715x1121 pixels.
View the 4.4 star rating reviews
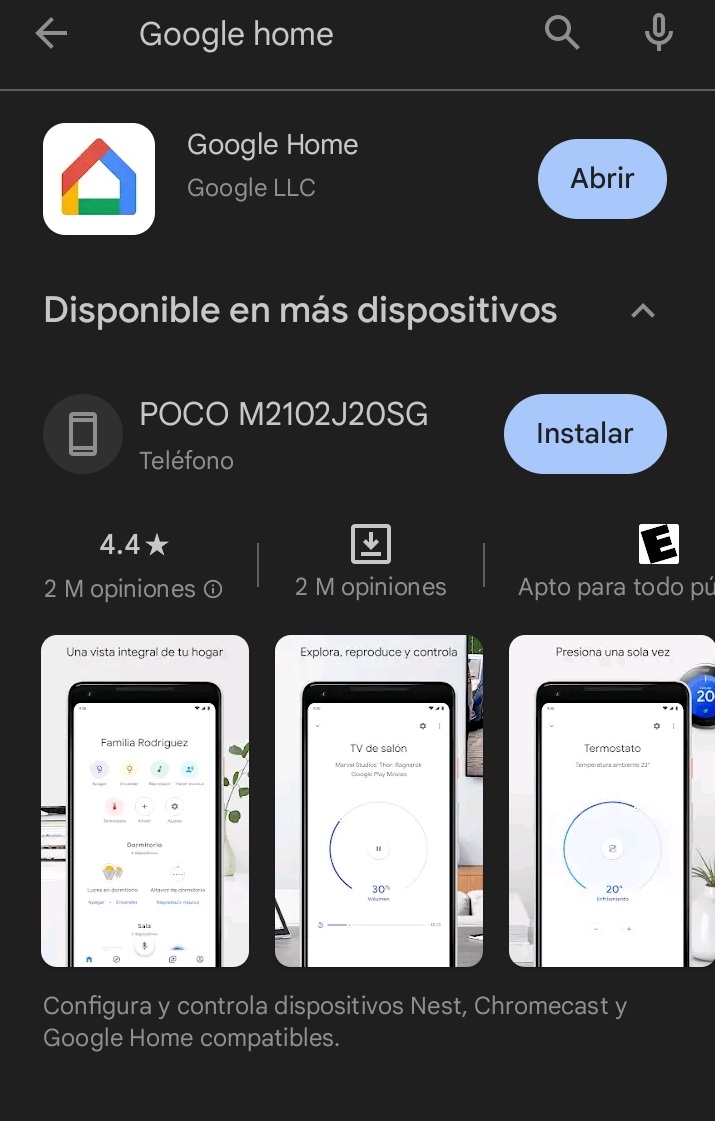134,564
